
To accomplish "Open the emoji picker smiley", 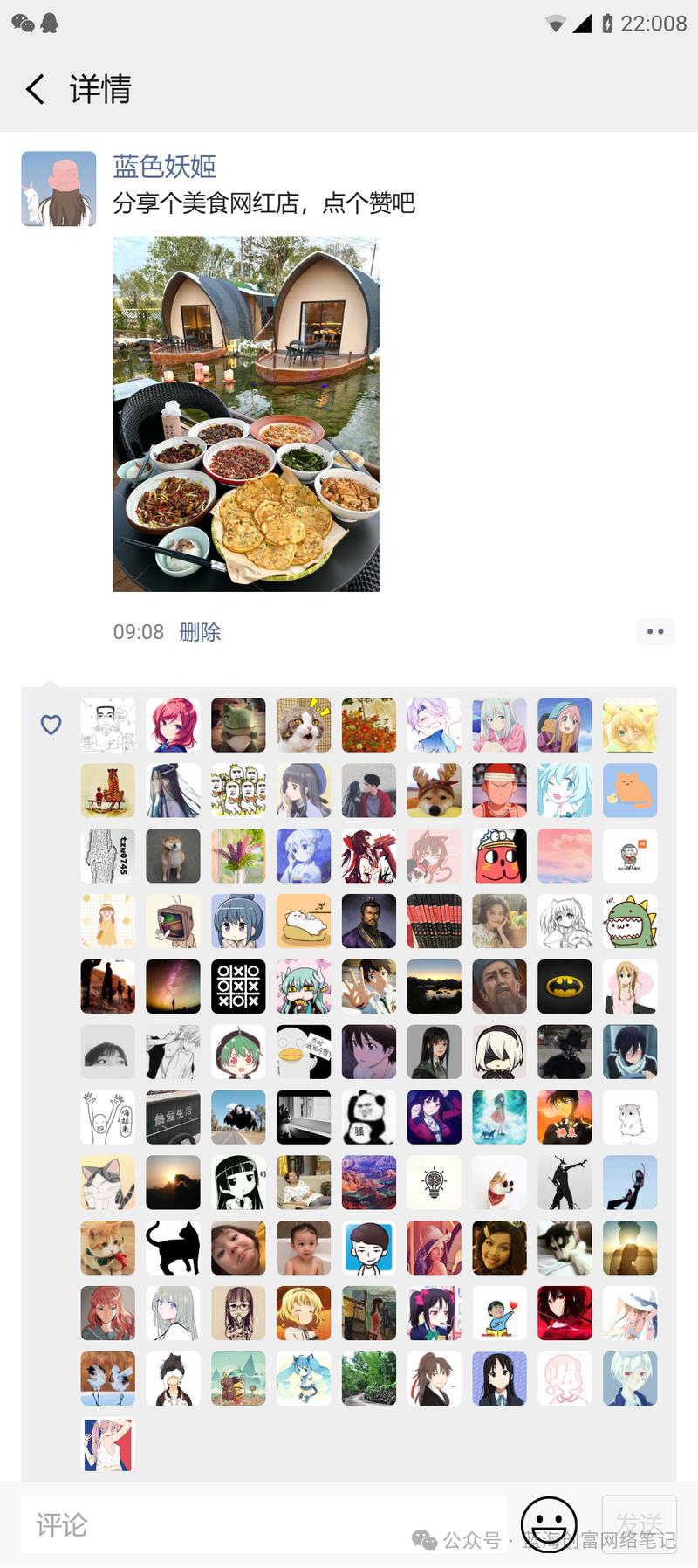I will coord(549,1524).
